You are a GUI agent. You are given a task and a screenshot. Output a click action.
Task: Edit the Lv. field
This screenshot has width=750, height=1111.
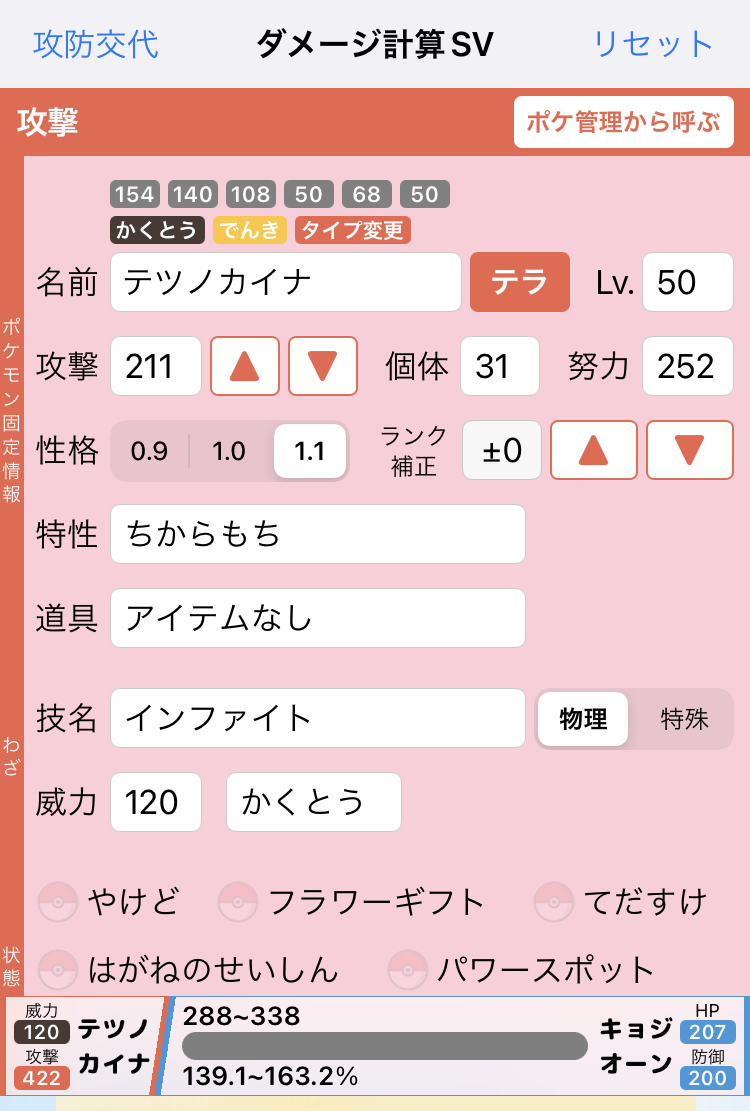click(x=687, y=282)
